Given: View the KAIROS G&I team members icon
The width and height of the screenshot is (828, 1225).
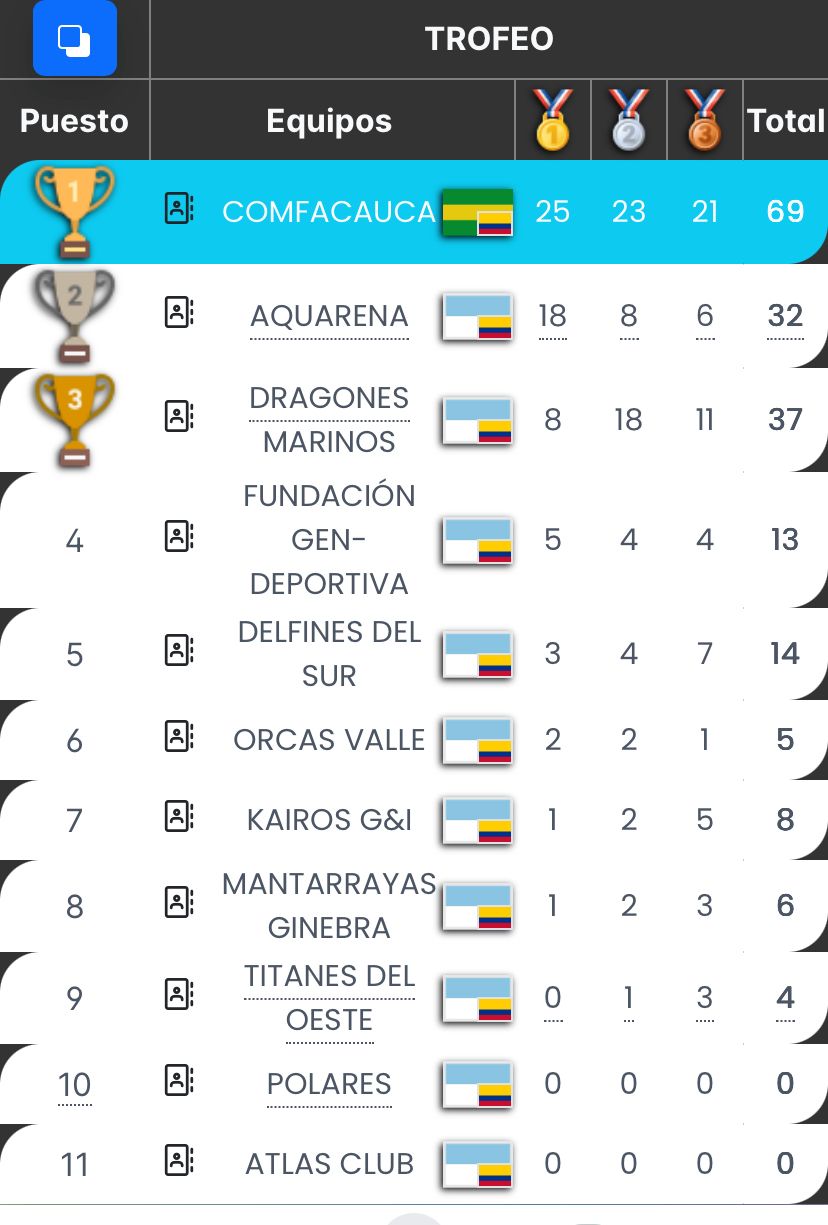Looking at the screenshot, I should [x=178, y=818].
